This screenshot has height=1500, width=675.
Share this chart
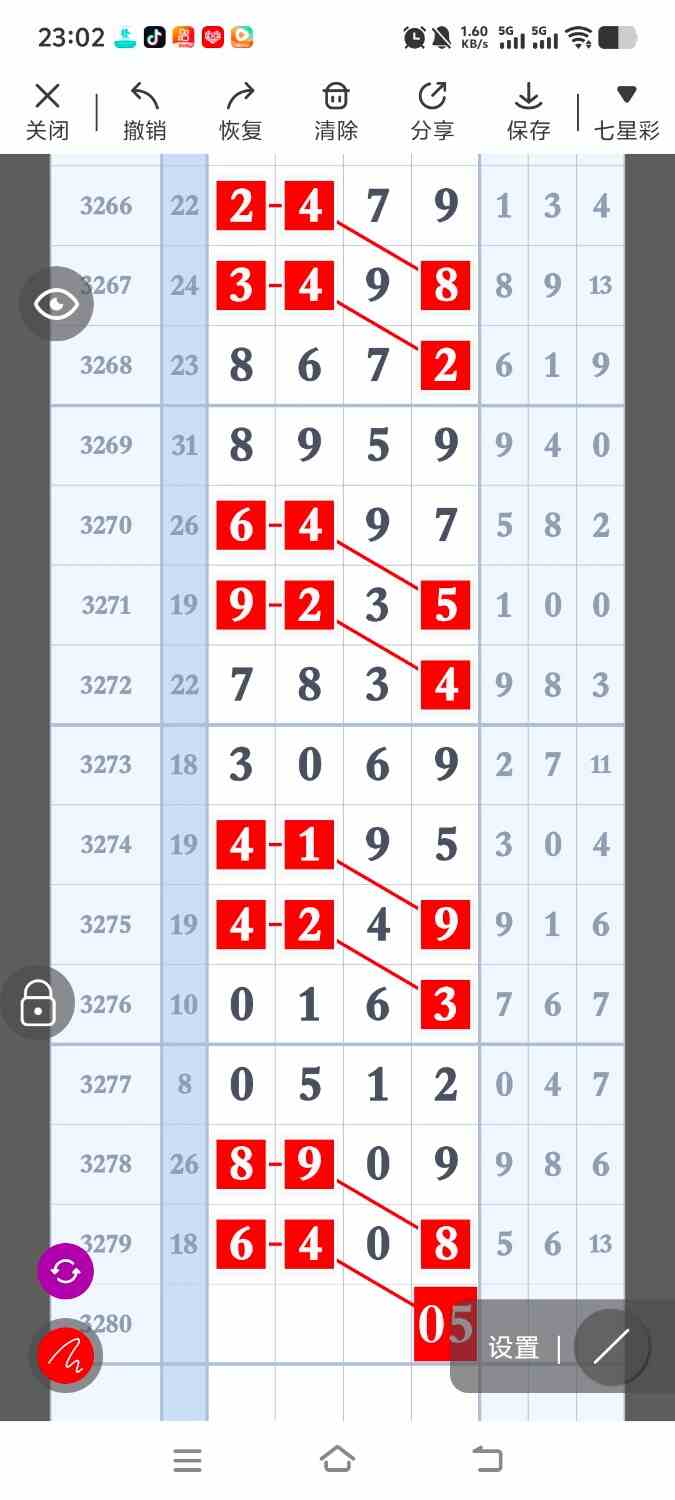pos(432,111)
